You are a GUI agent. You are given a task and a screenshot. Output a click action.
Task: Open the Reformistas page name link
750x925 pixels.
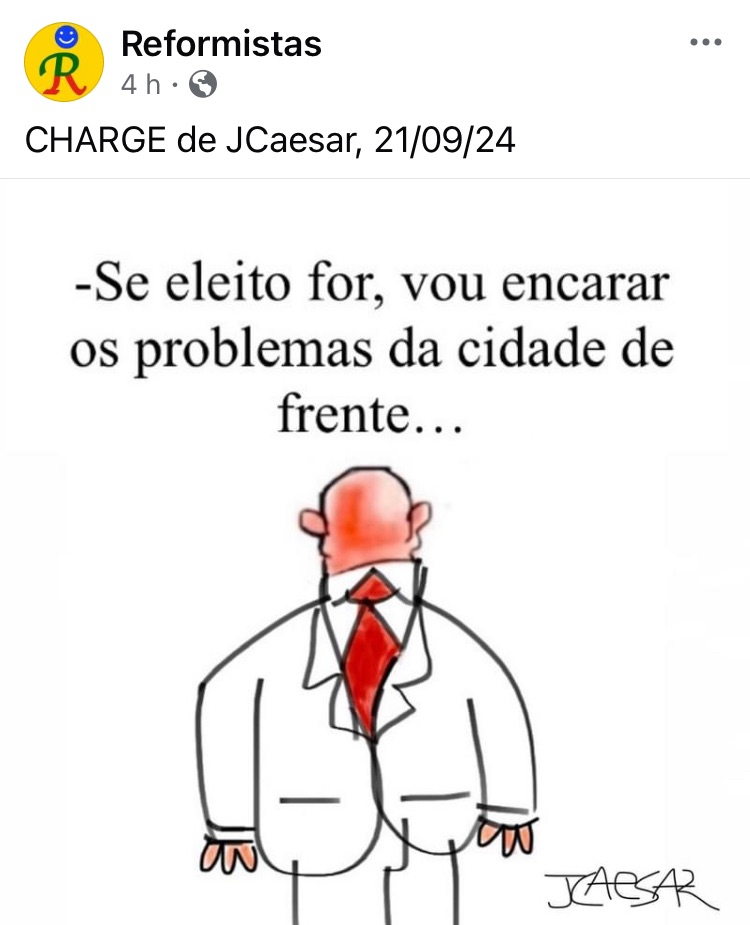pos(221,44)
